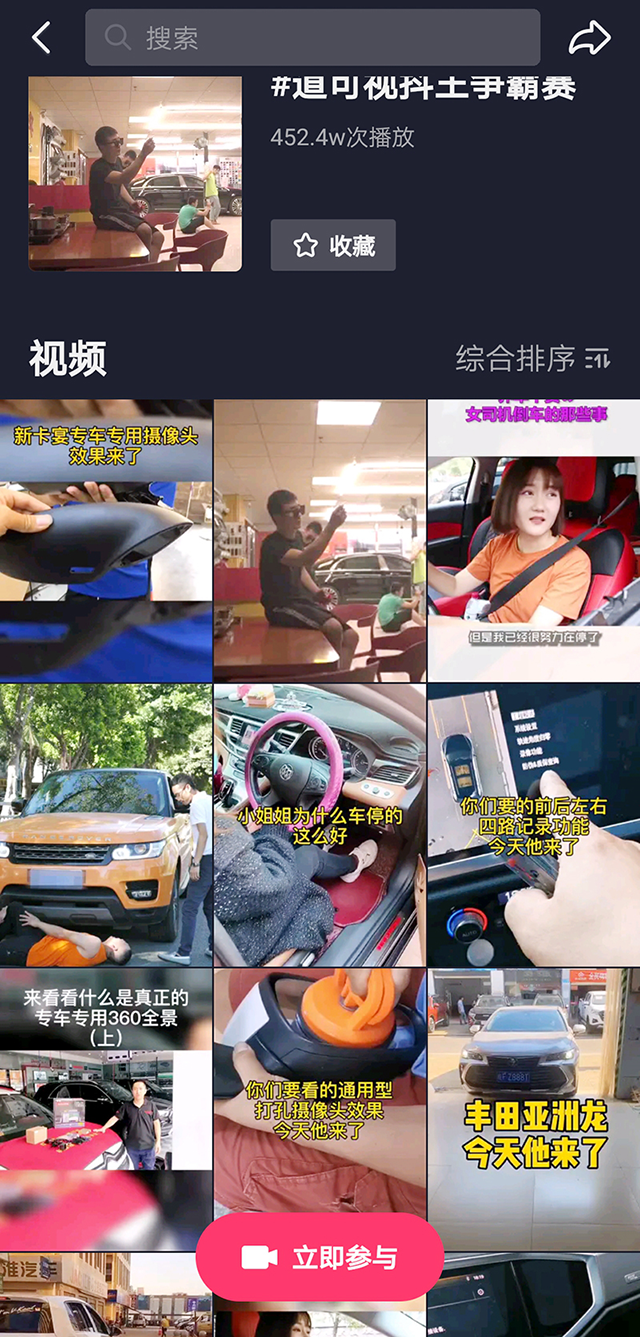Screen dimensions: 640x1337
Task: Play the video of man sitting on table
Action: [320, 540]
